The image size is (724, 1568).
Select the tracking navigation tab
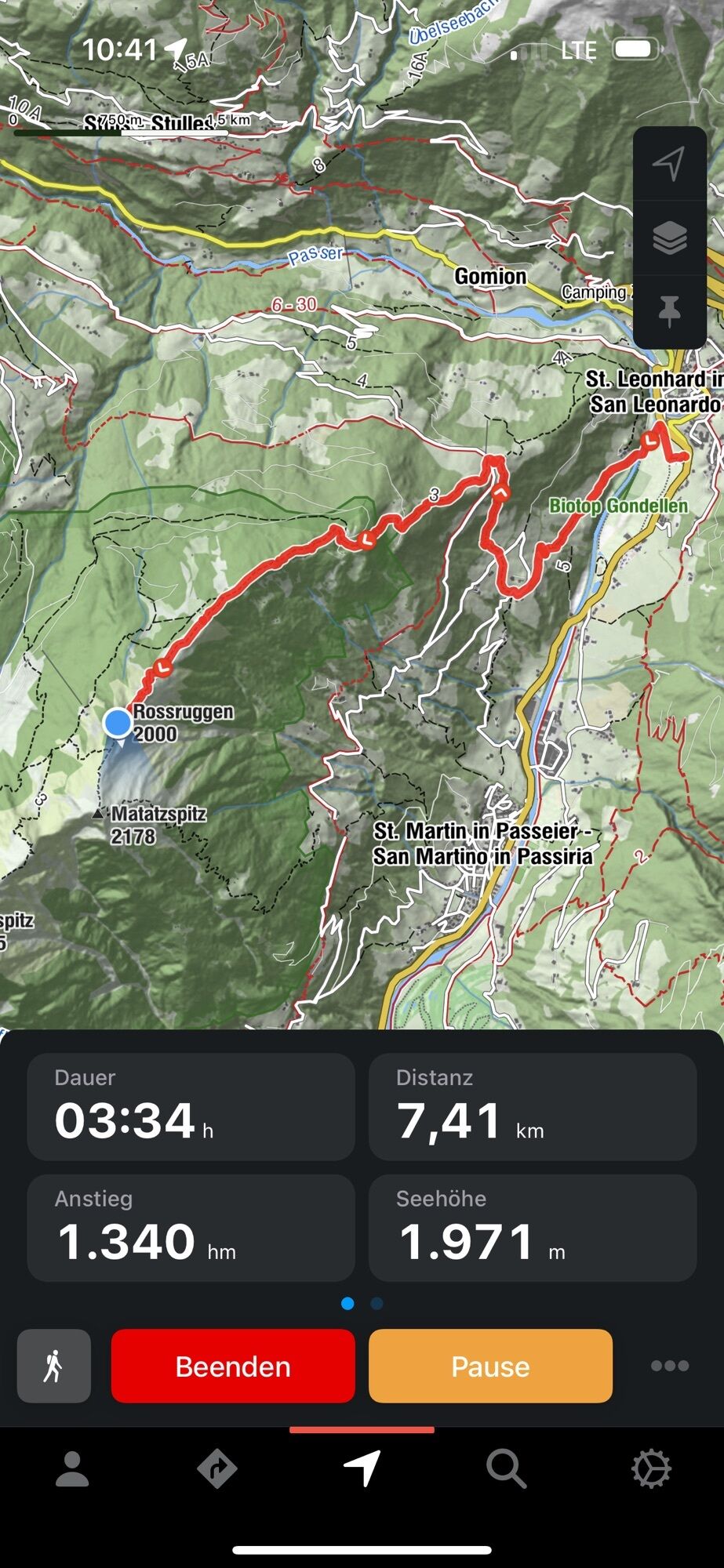pyautogui.click(x=362, y=1468)
